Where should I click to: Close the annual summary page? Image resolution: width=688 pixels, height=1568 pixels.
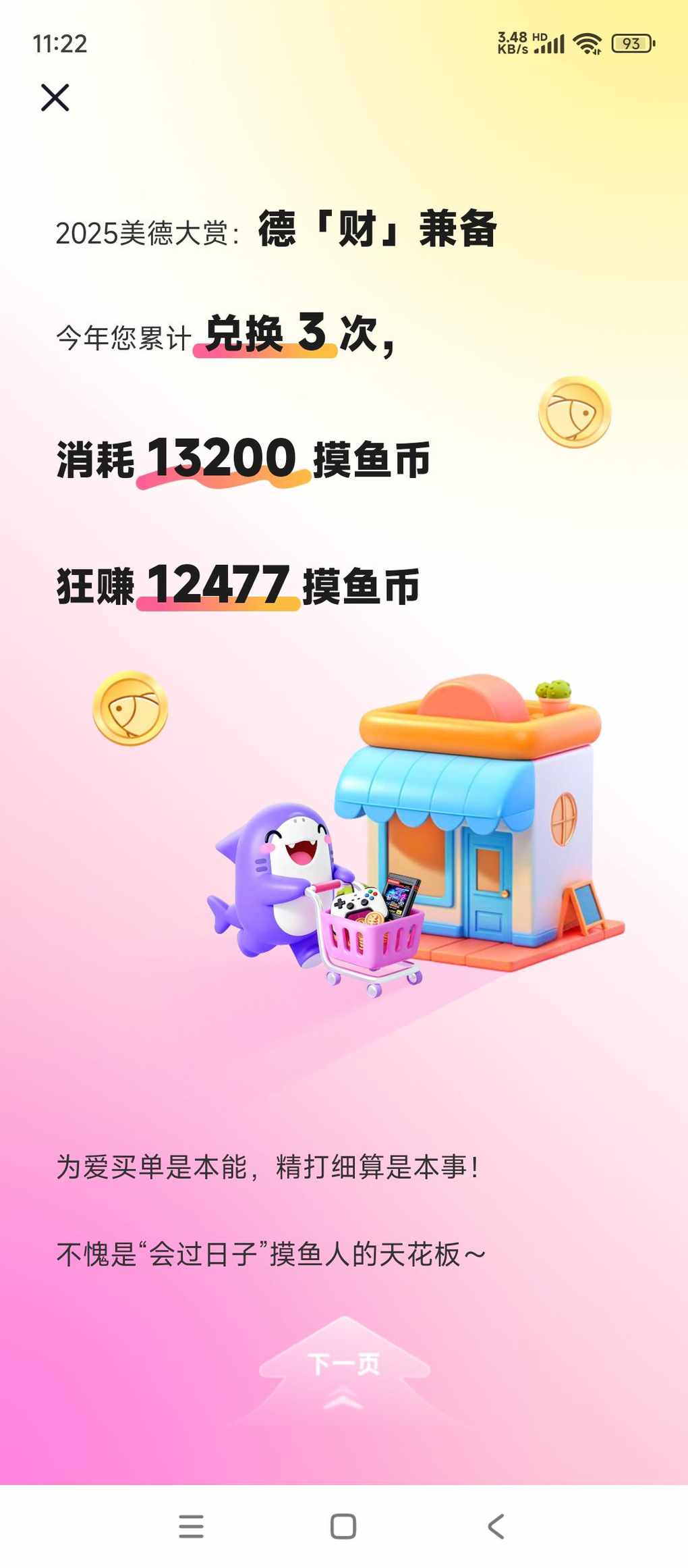click(x=55, y=97)
